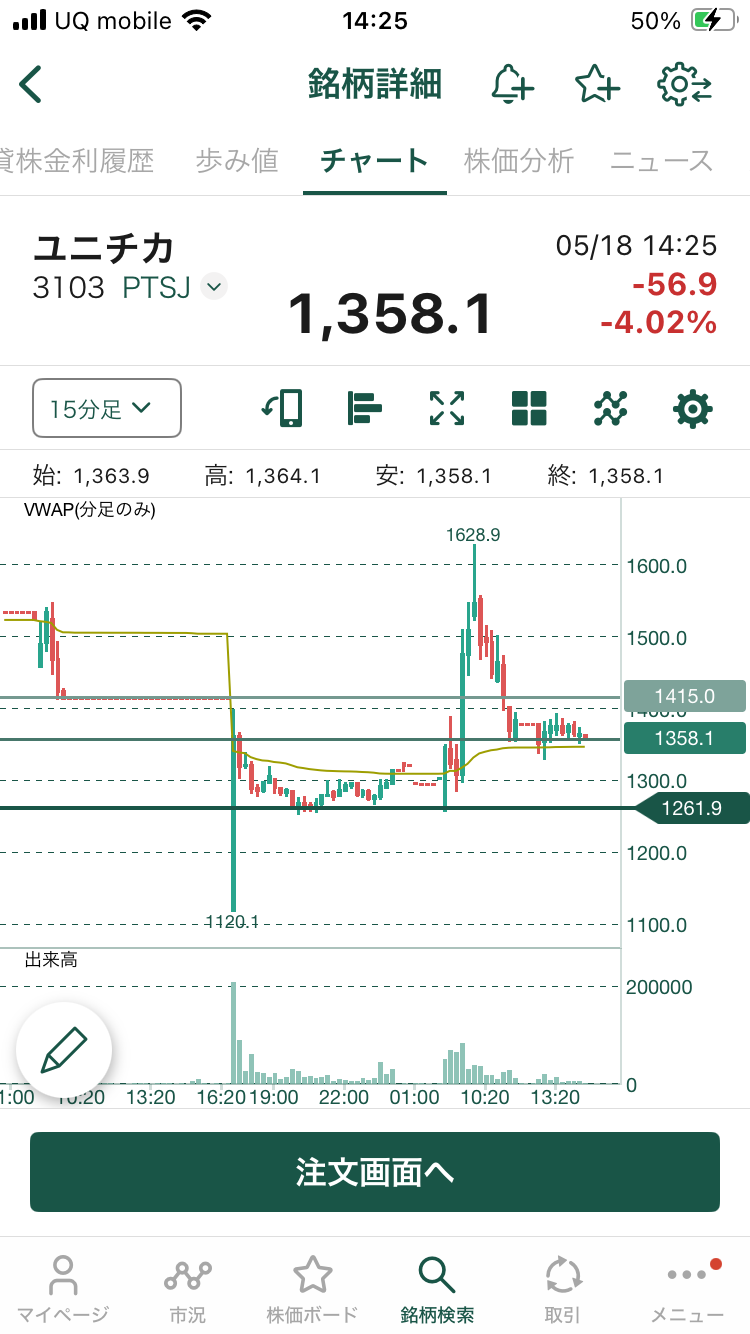Screen dimensions: 750x1334
Task: Rotate the chart with the phone rotation icon
Action: pos(283,408)
